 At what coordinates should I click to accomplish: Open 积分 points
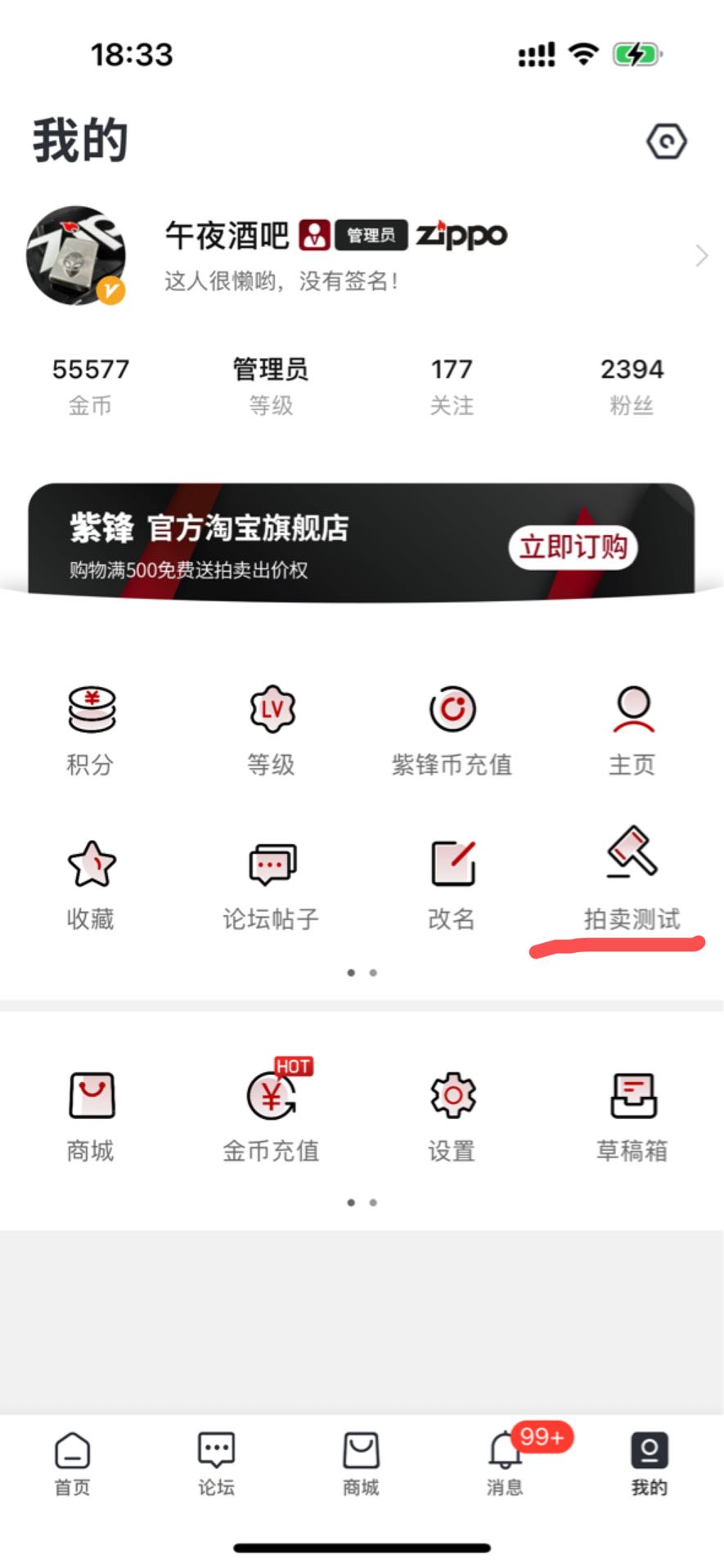(91, 726)
